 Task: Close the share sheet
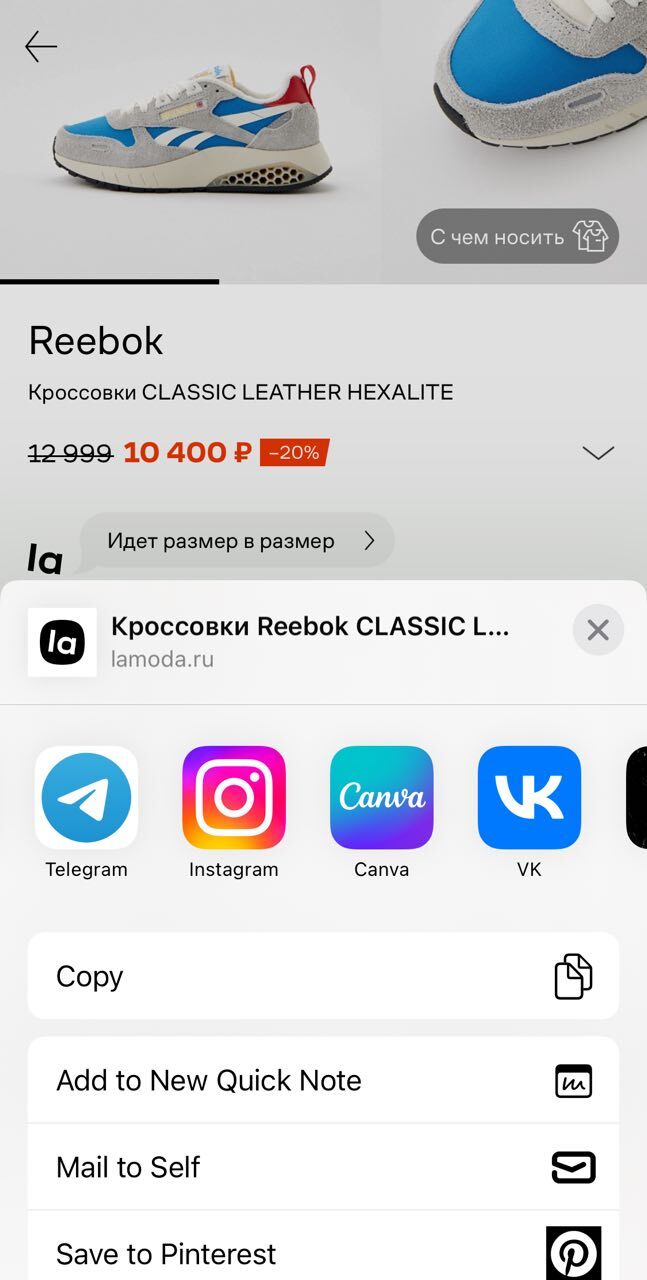pos(598,630)
